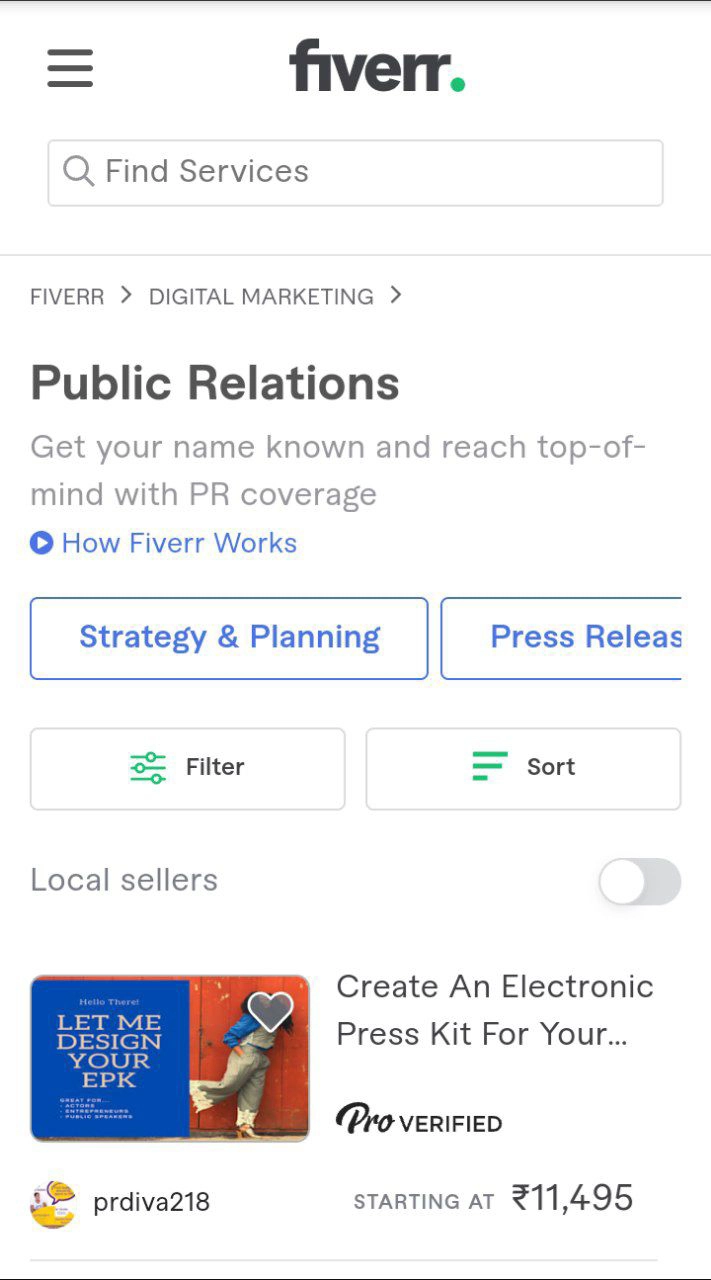Screen dimensions: 711x1280
Task: Tap the Find Services search box
Action: 355,173
